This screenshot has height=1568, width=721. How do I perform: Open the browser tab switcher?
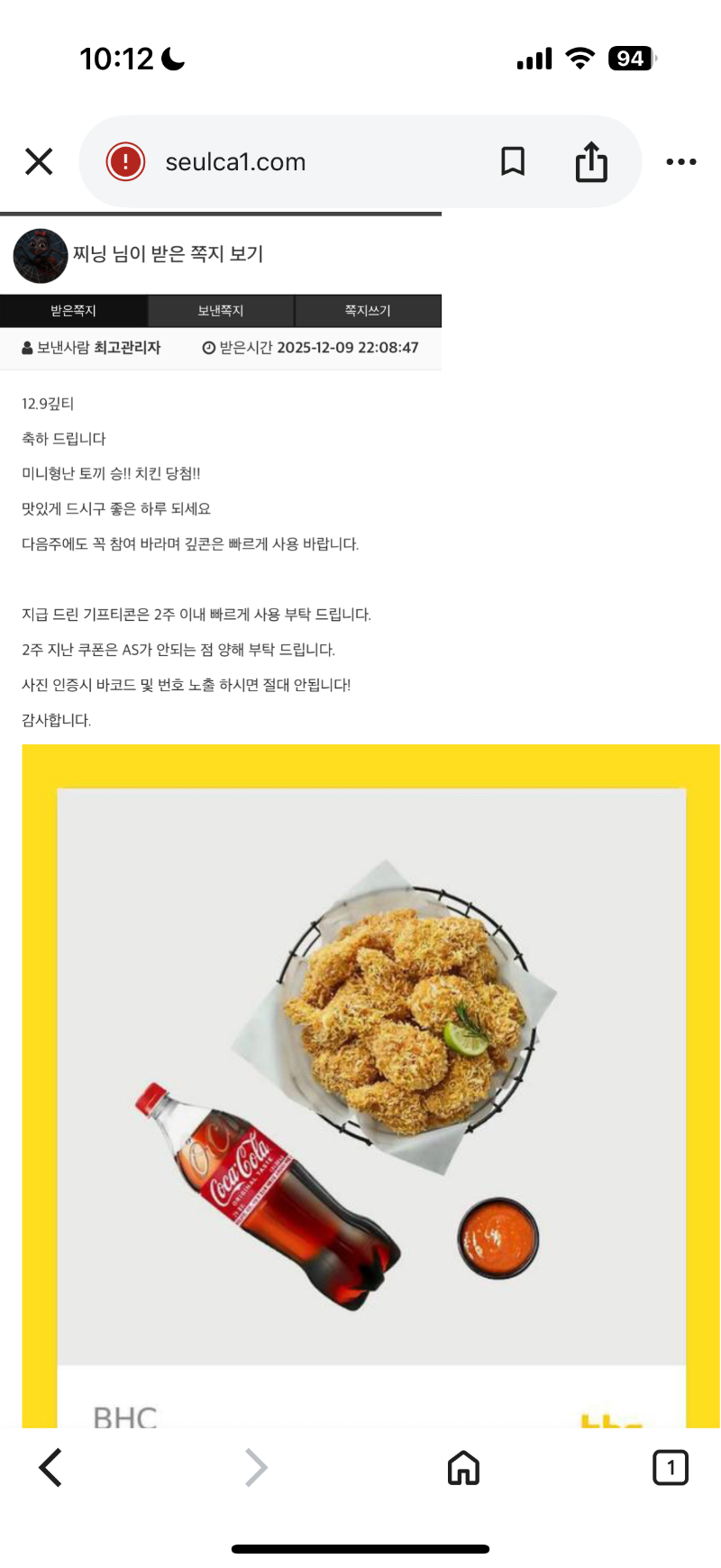[670, 1468]
